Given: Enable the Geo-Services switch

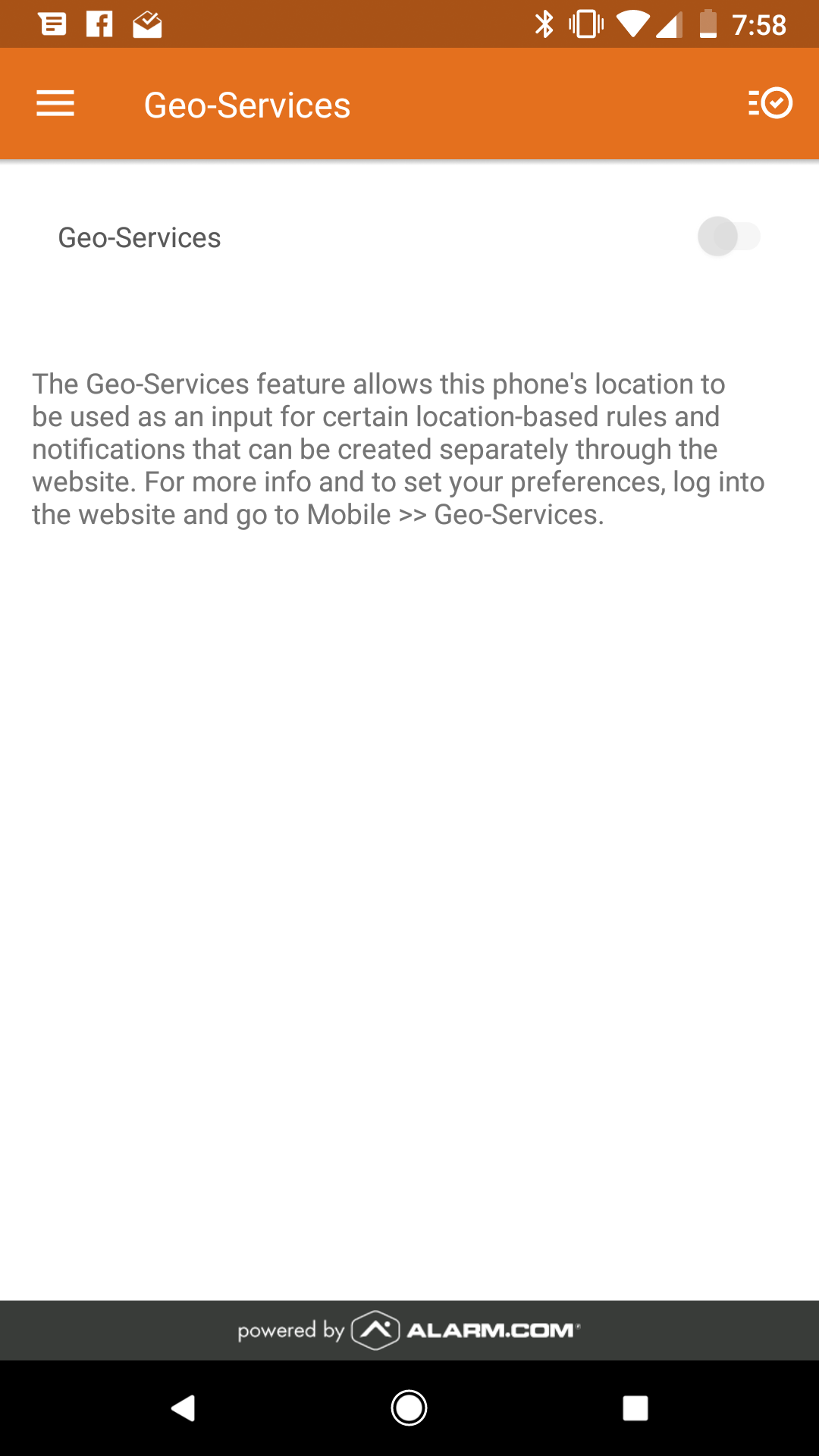Looking at the screenshot, I should click(729, 237).
